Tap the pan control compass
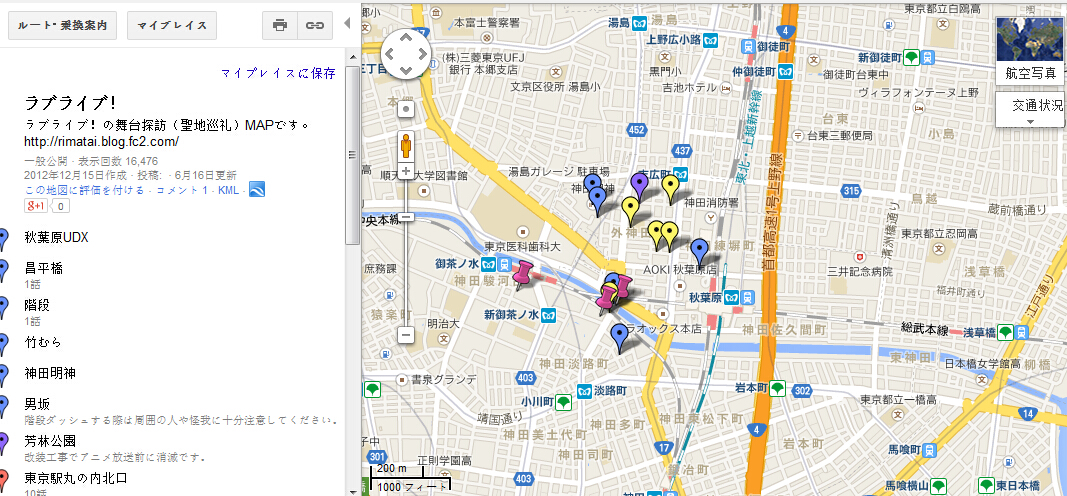Screen dimensions: 1067x496 pyautogui.click(x=406, y=53)
